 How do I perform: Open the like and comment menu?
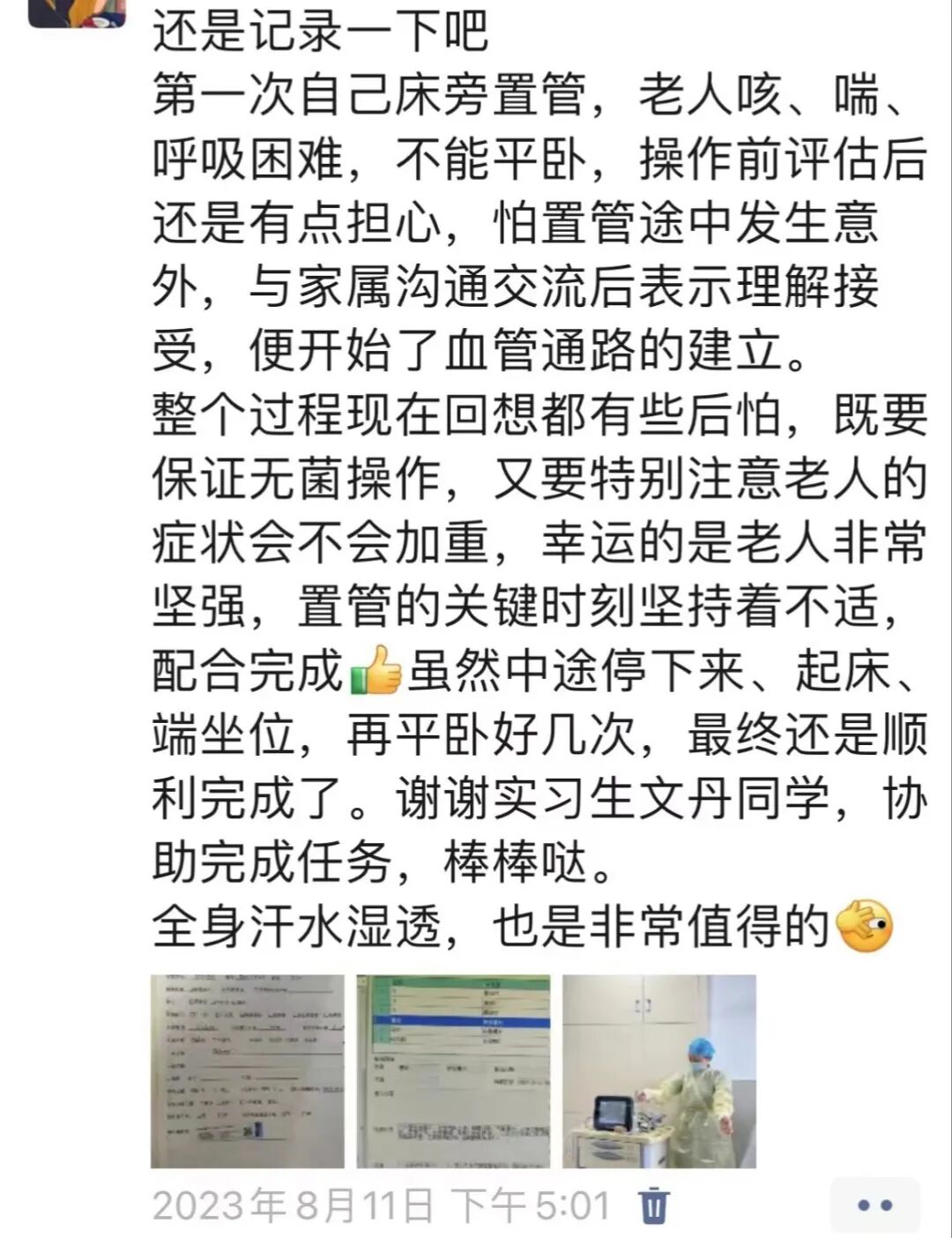click(x=874, y=1204)
